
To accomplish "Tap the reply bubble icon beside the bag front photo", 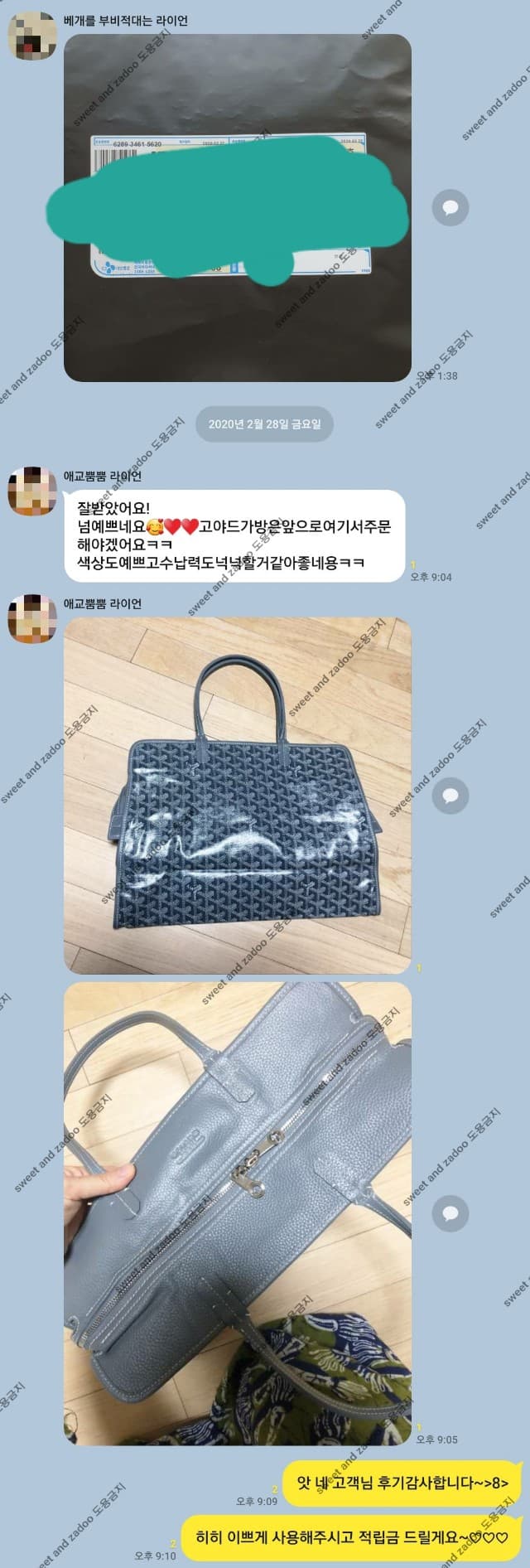I will point(451,796).
